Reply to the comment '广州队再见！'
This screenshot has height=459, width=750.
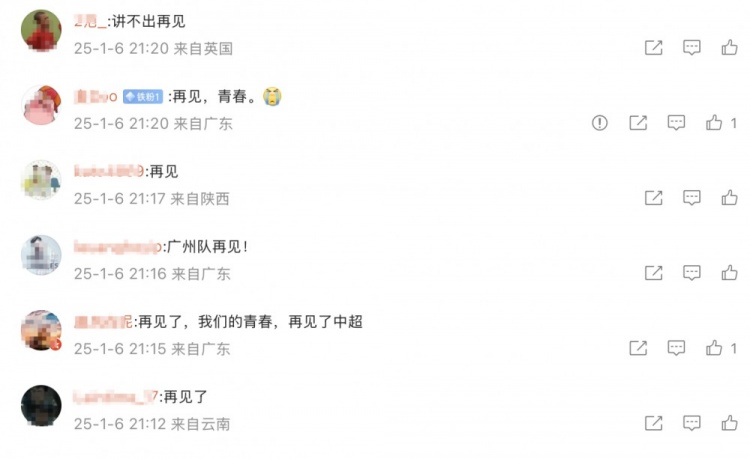(x=692, y=272)
